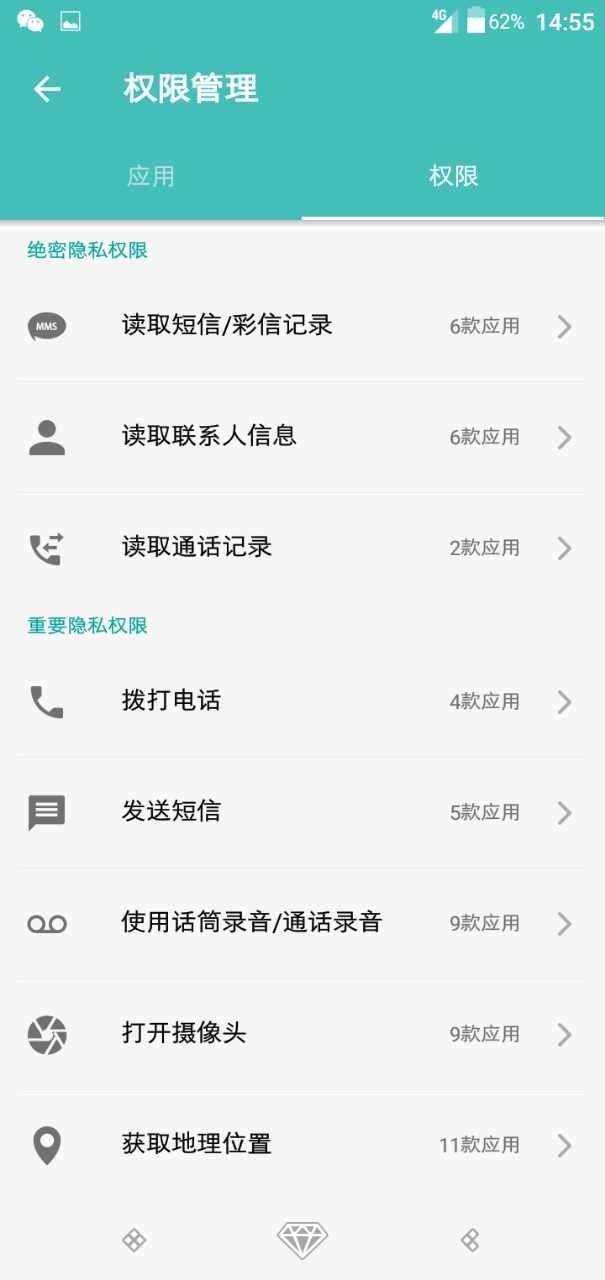View apps for 读取通话记录

coord(300,548)
